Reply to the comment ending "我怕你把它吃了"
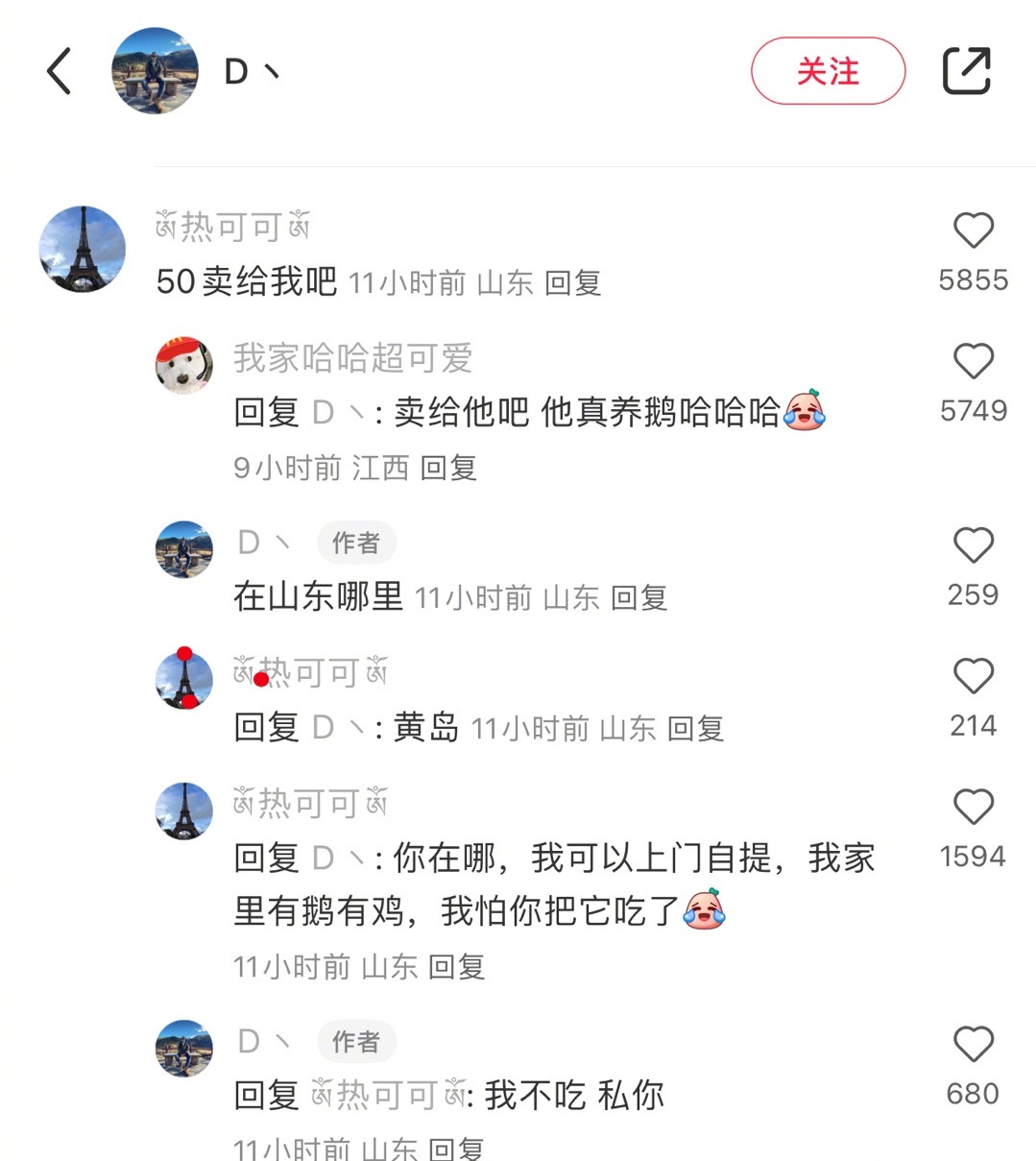The image size is (1036, 1161). point(456,967)
